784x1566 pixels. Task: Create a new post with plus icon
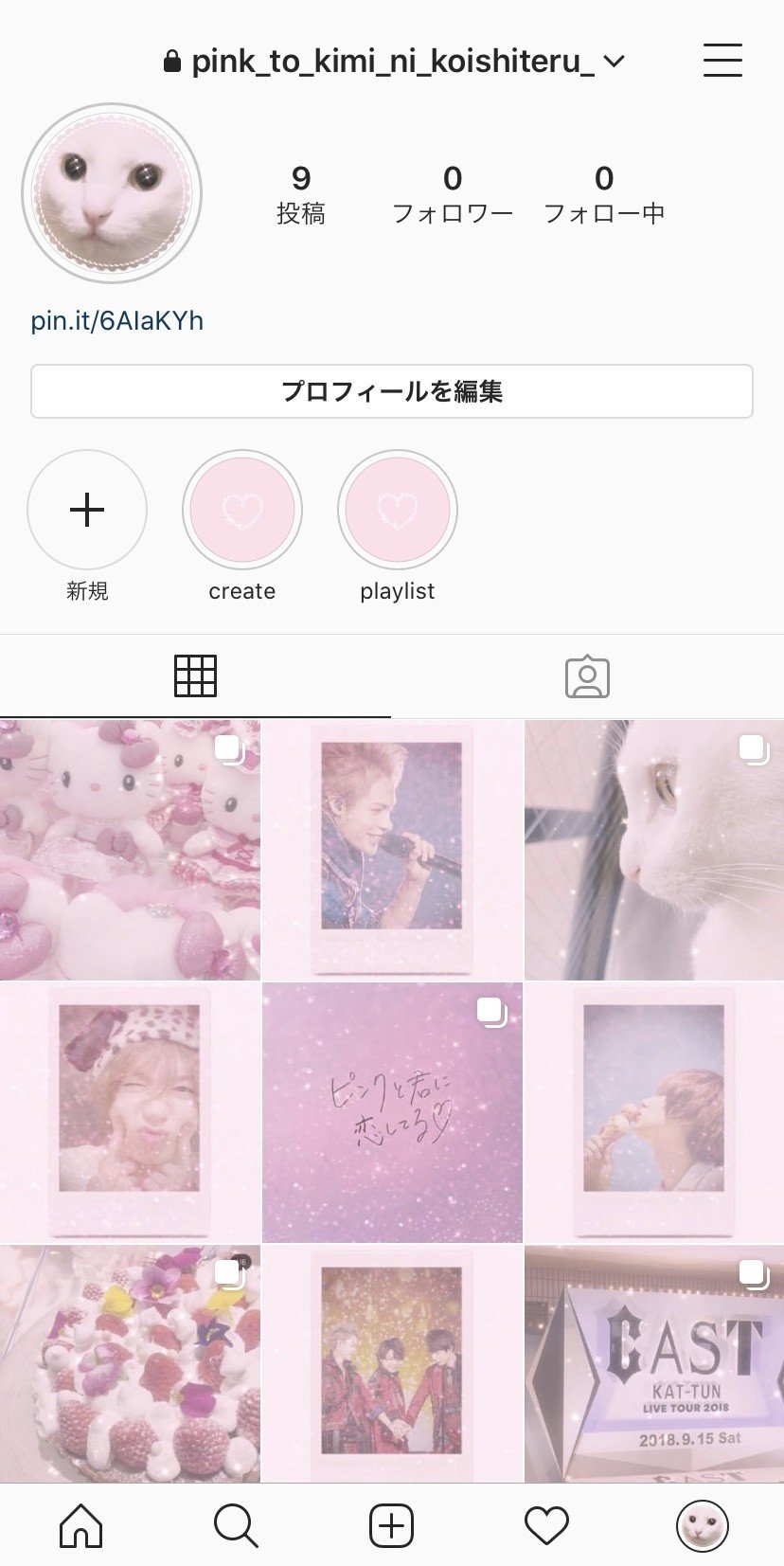point(391,1526)
